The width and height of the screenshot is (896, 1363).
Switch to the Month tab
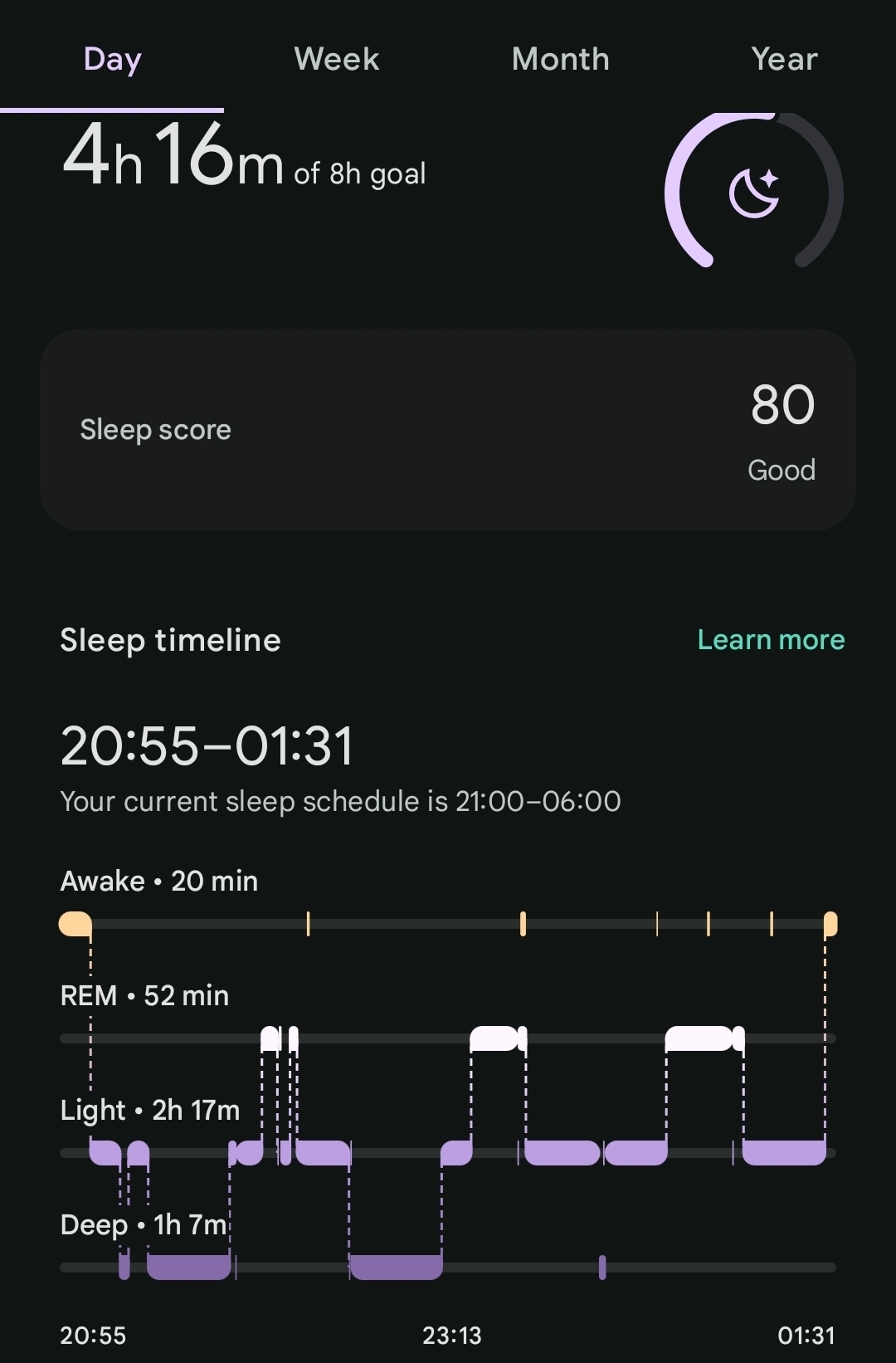pyautogui.click(x=560, y=59)
